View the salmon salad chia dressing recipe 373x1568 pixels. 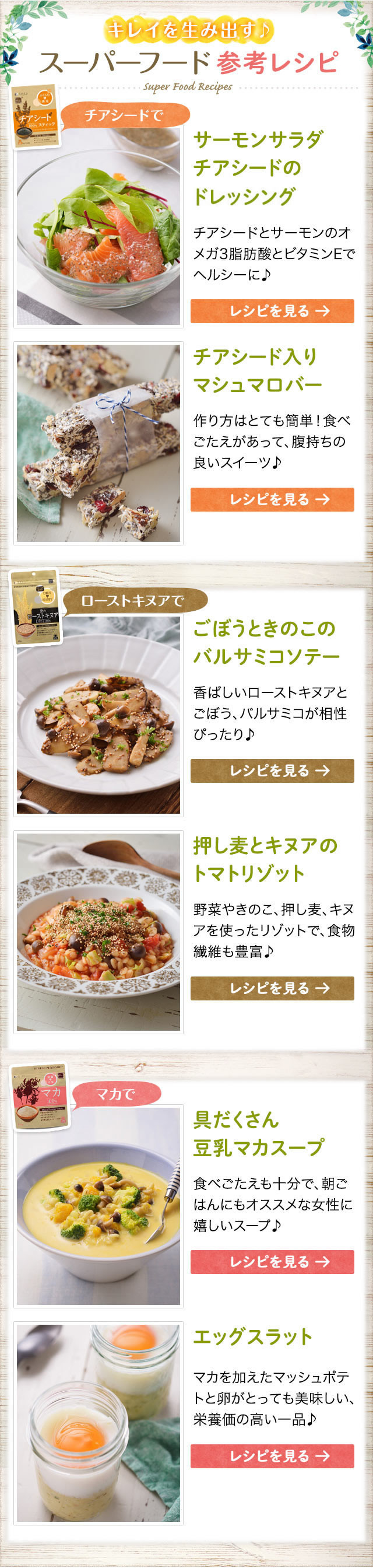pyautogui.click(x=272, y=311)
